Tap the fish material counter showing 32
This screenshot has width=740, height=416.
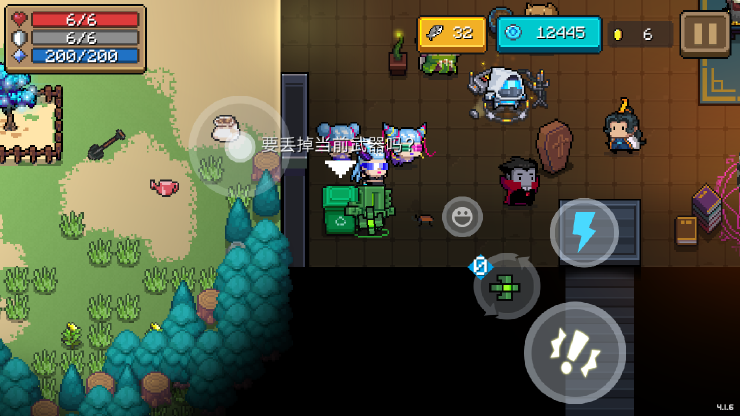pos(452,33)
